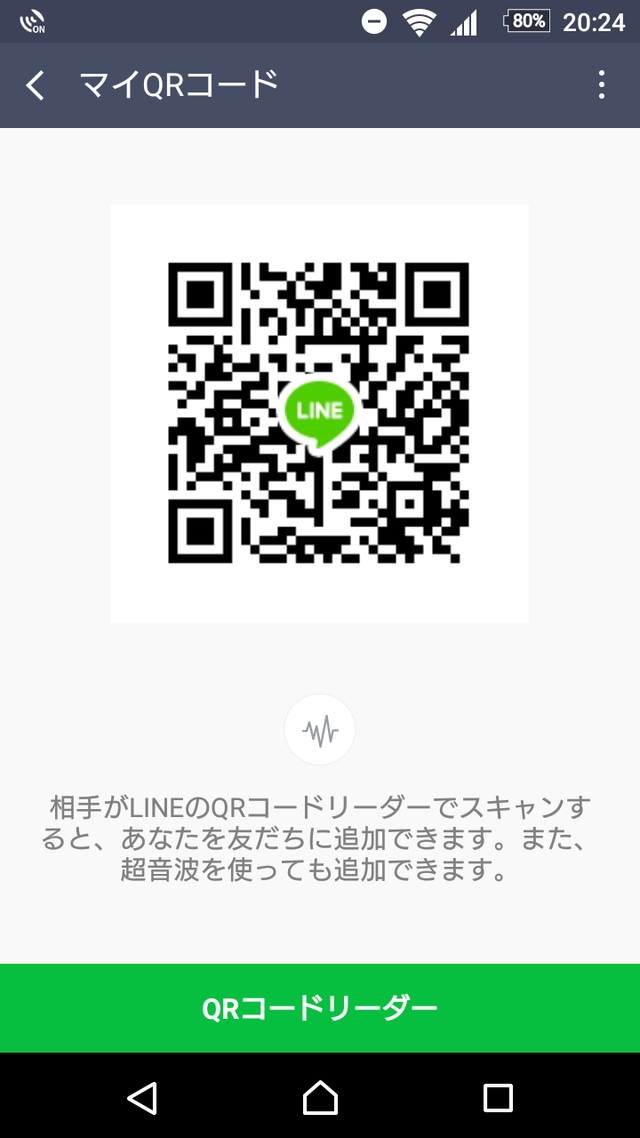Open the QRコードリーダー button

pyautogui.click(x=320, y=1007)
